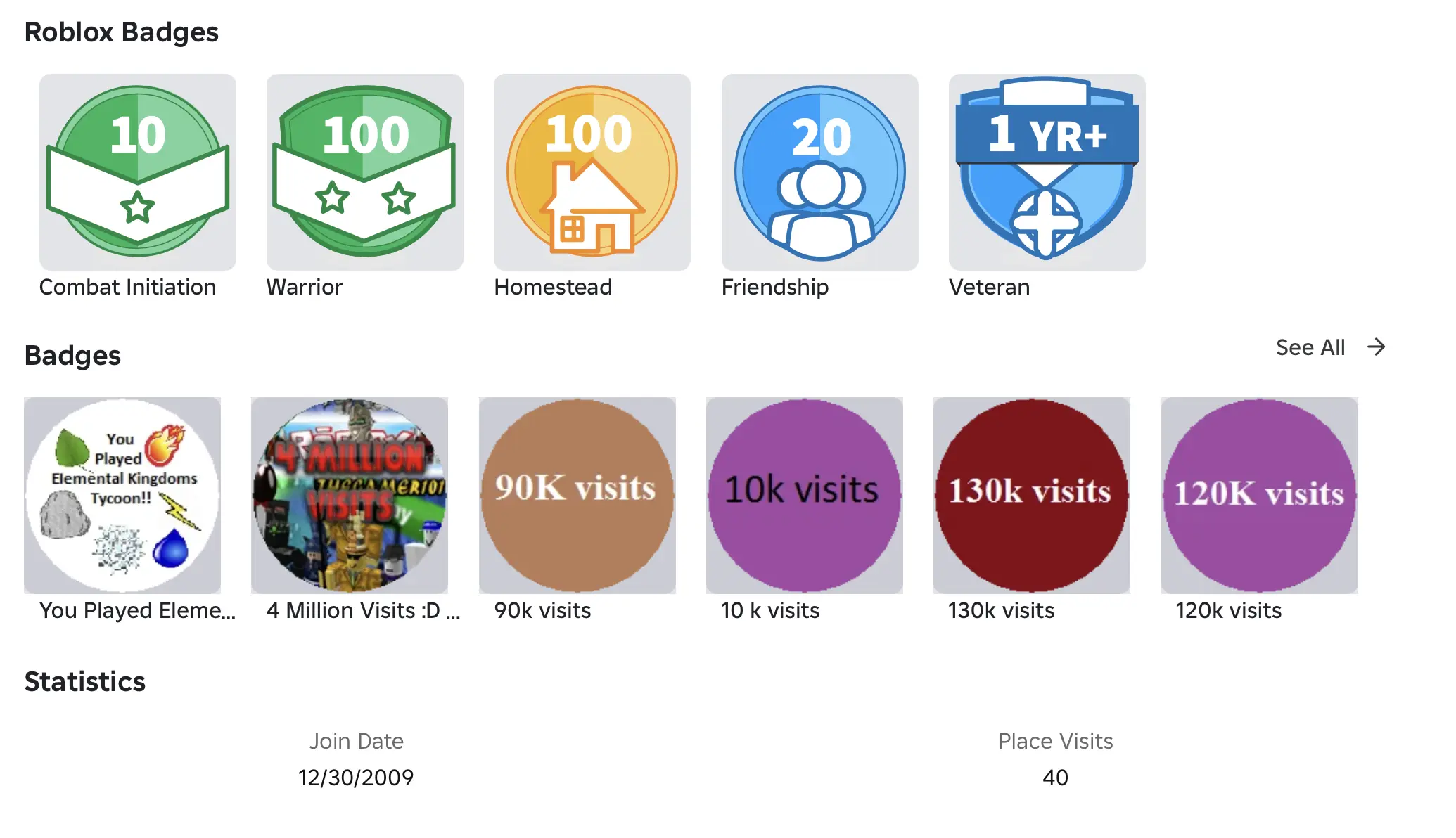Open the Warrior badge
The width and height of the screenshot is (1456, 838).
pos(364,172)
